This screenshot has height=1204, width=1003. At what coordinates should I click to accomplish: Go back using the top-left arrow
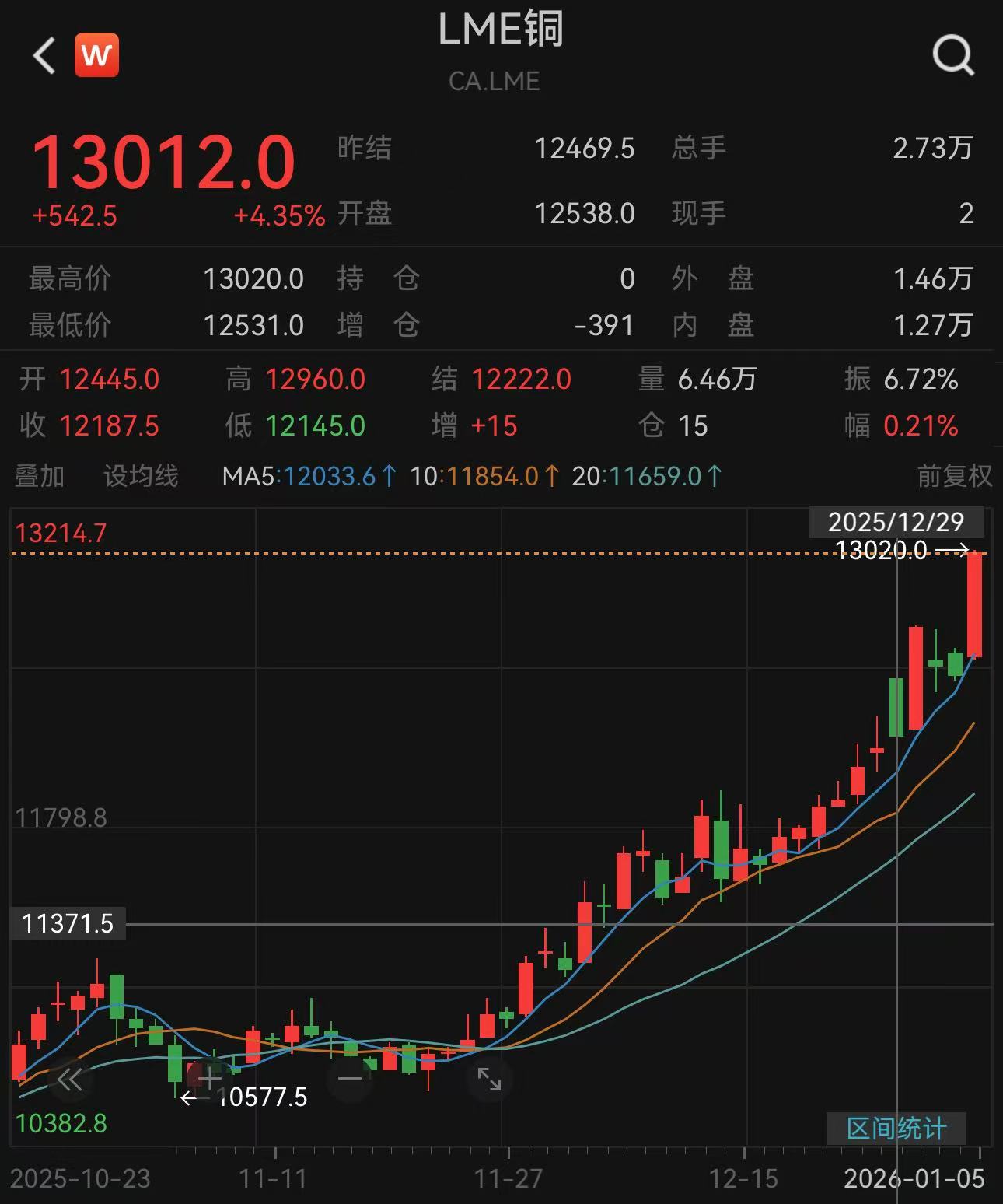[x=45, y=56]
